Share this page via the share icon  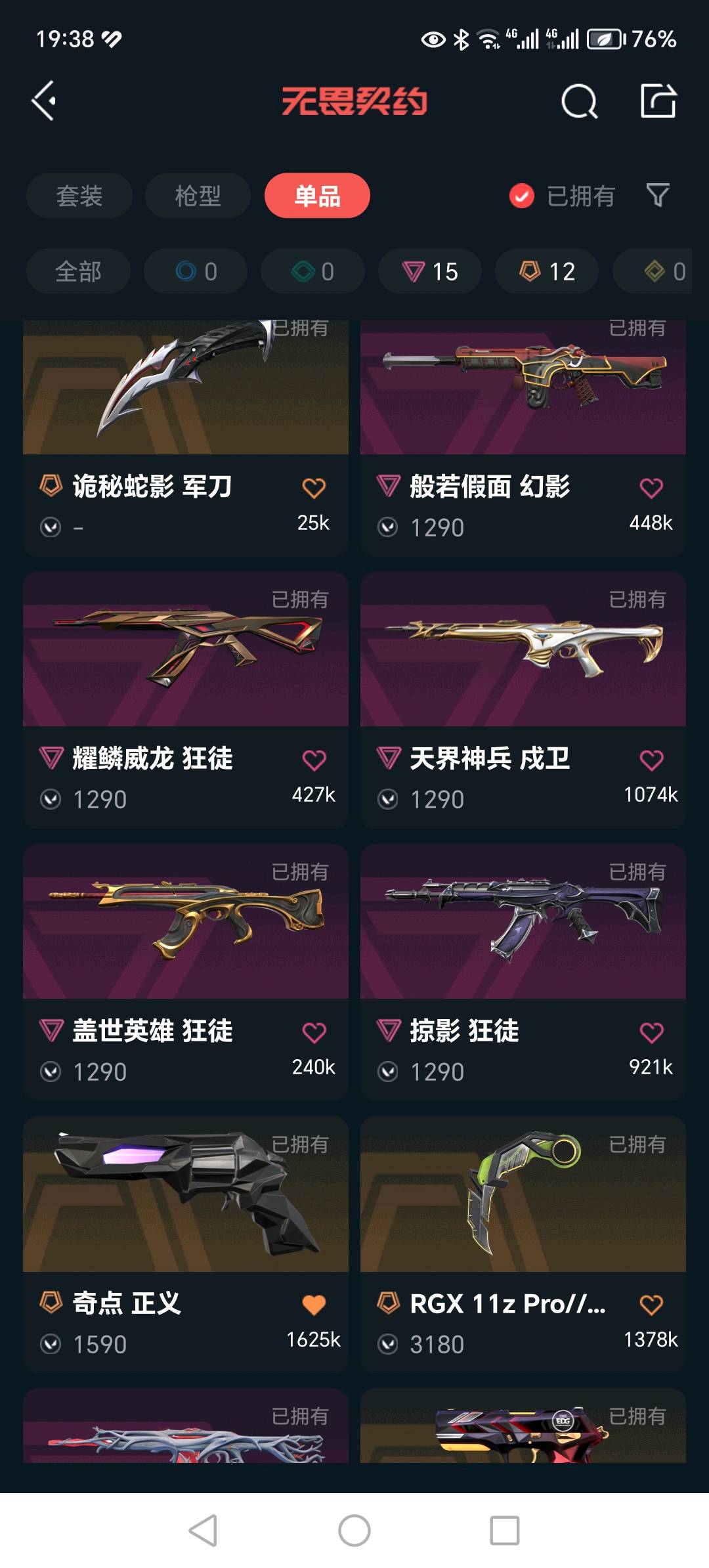[x=658, y=101]
